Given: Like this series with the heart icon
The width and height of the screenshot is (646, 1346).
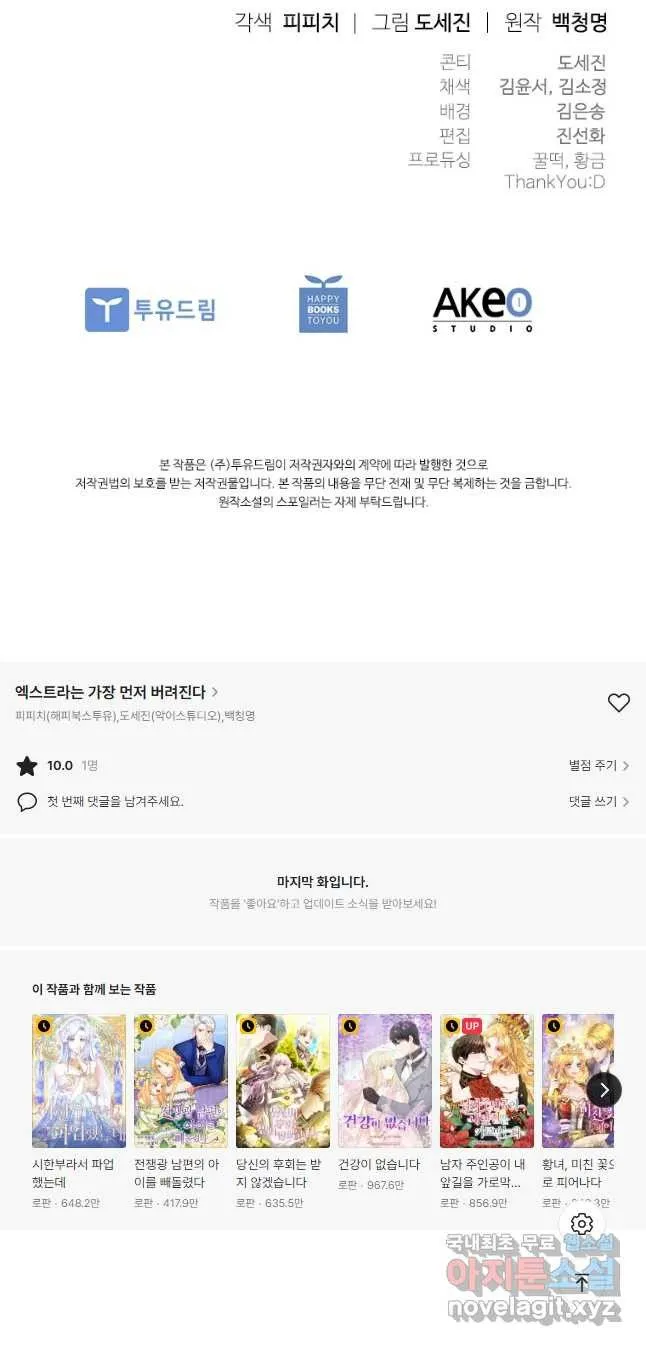Looking at the screenshot, I should pos(618,703).
